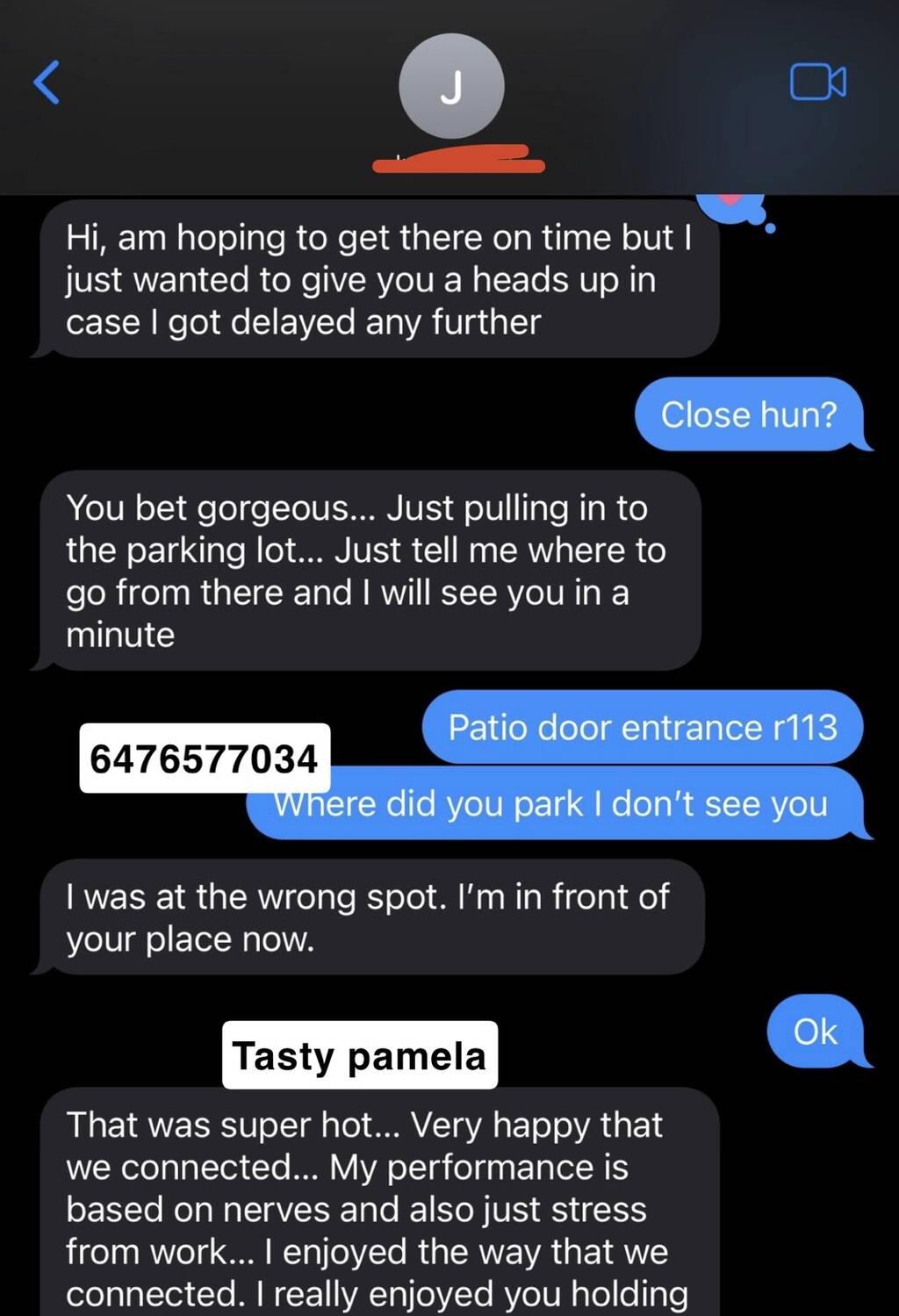899x1316 pixels.
Task: Go back to the messages list
Action: point(47,83)
